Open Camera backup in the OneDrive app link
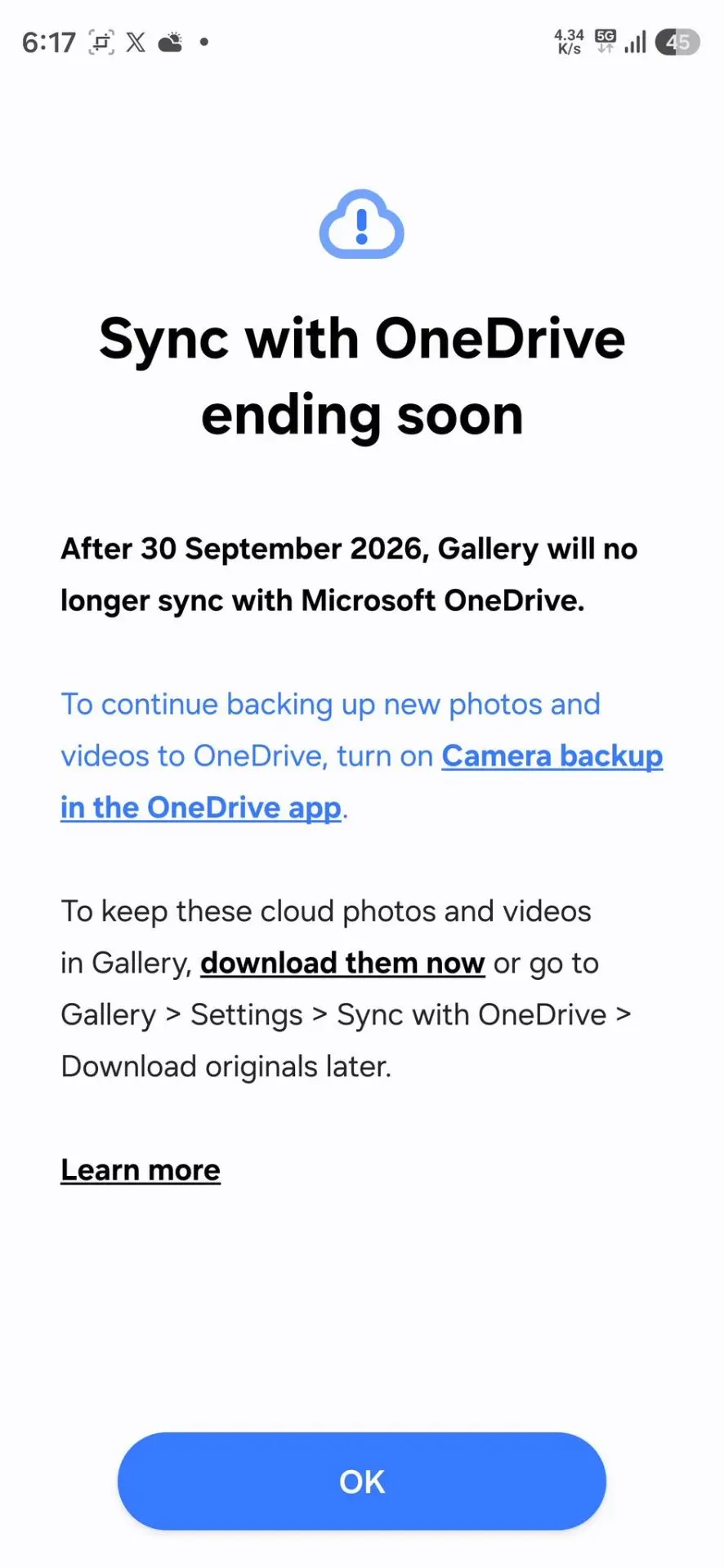724x1568 pixels. [x=552, y=756]
